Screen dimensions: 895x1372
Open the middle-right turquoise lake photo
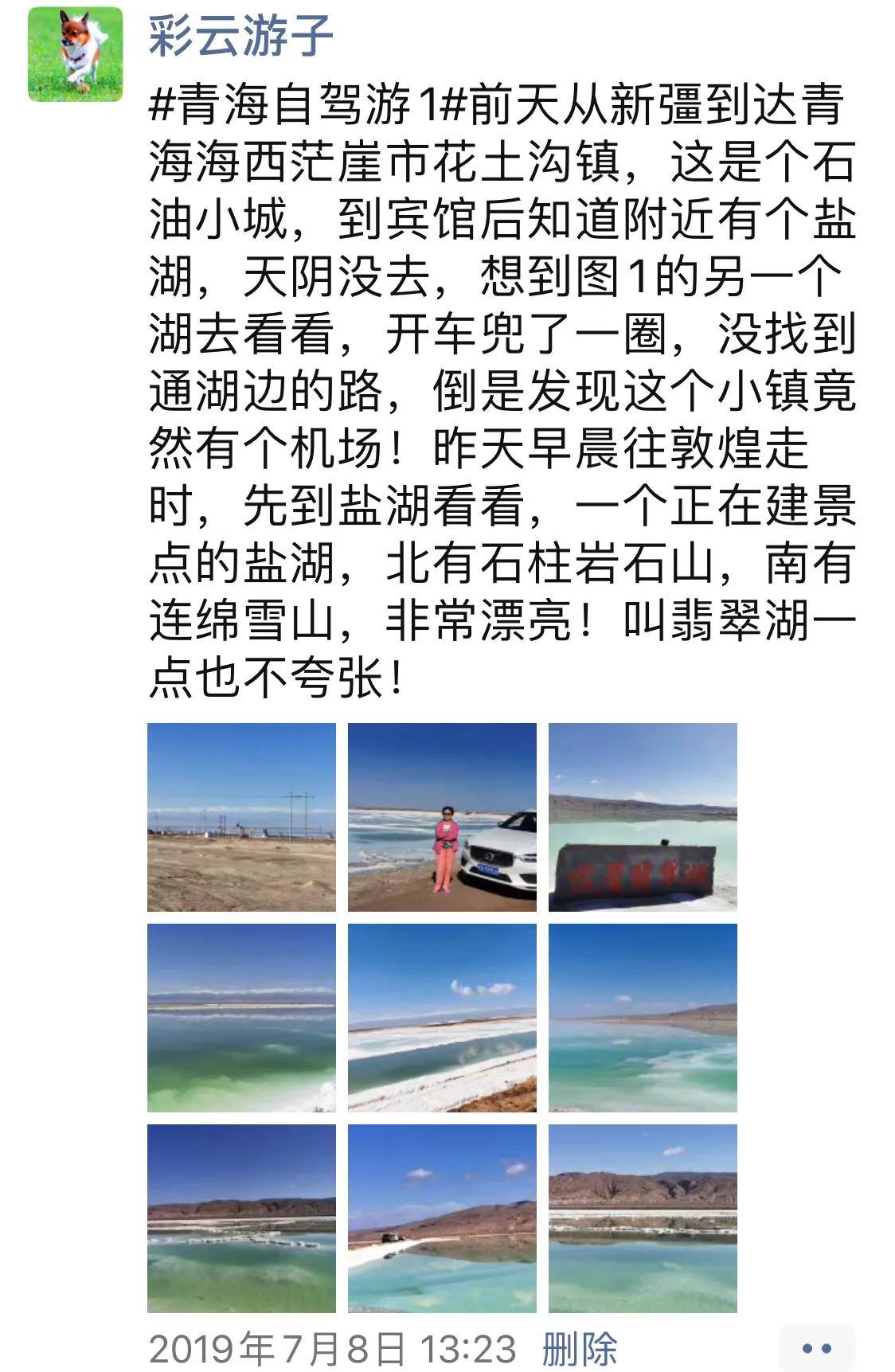tap(643, 1018)
